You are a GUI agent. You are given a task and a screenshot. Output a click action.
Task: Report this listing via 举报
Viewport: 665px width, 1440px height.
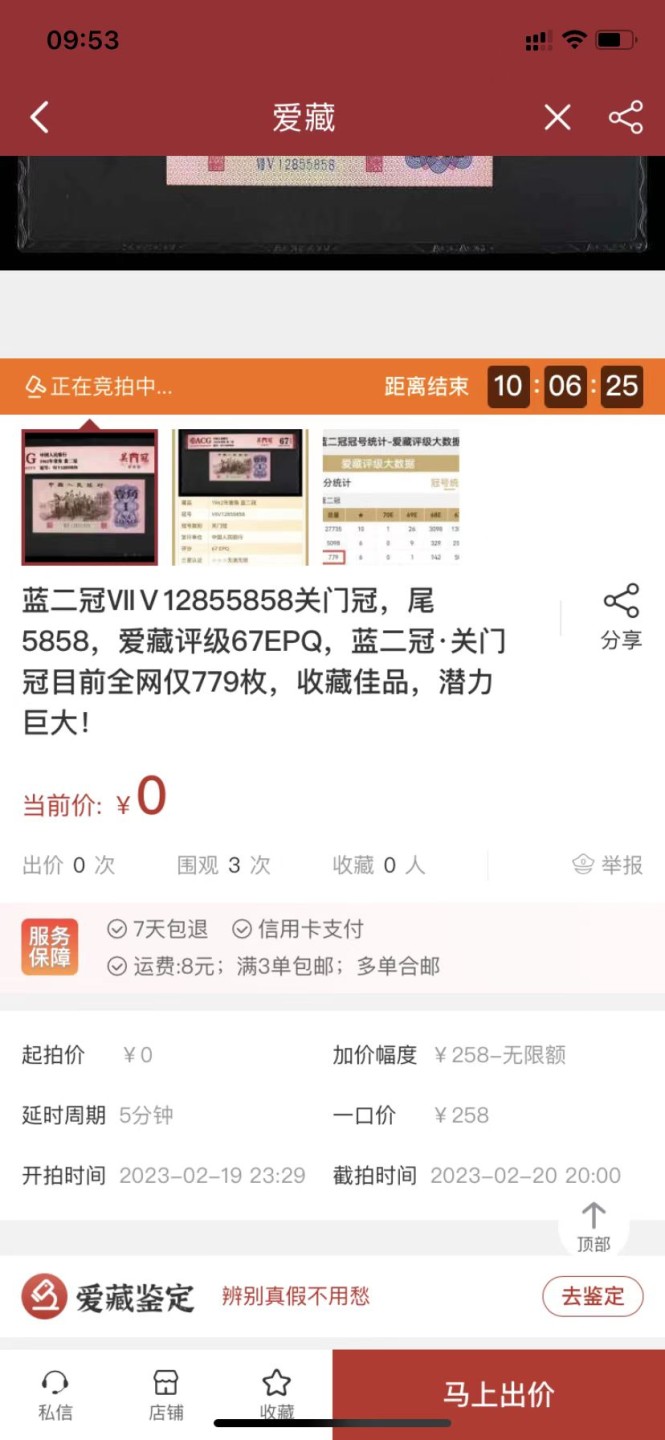[x=607, y=865]
